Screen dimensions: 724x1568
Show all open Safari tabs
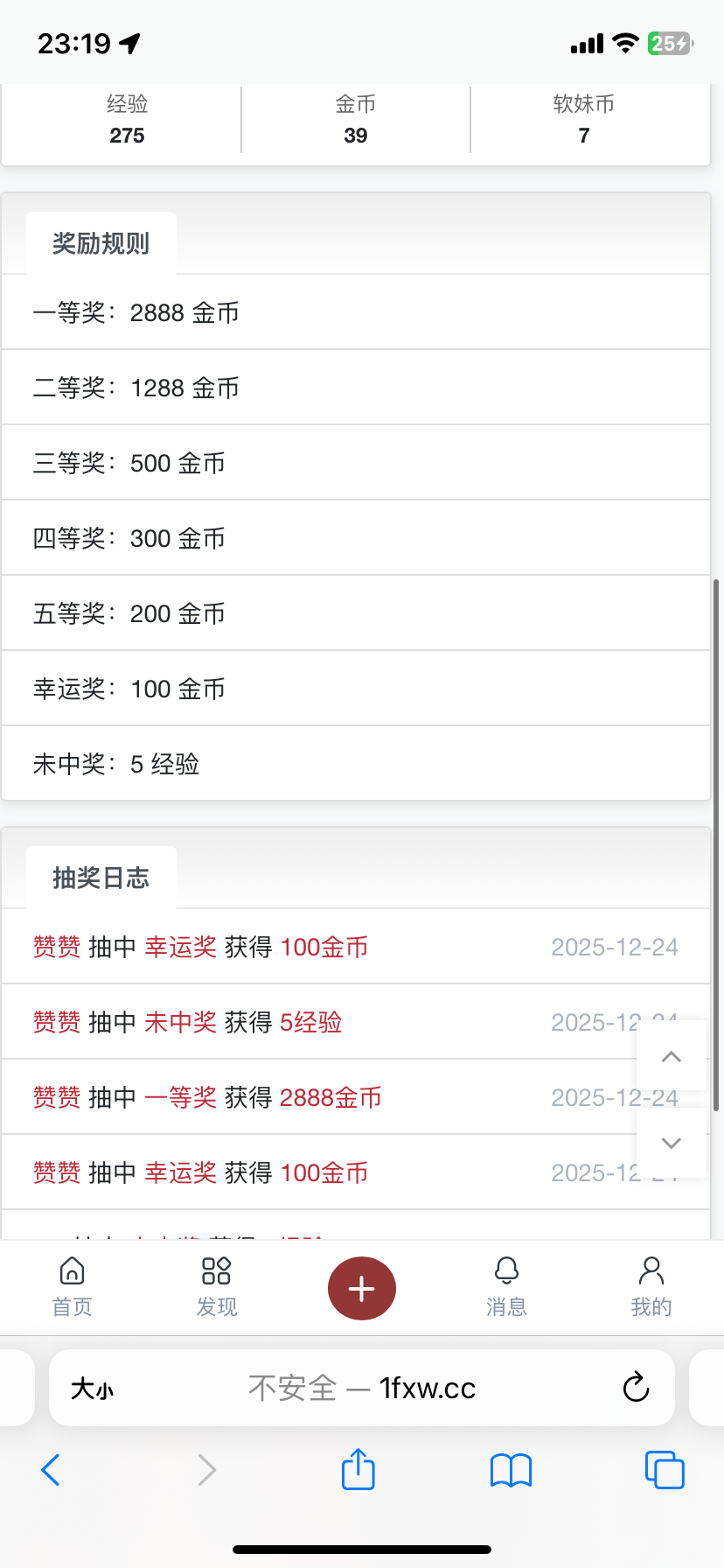pyautogui.click(x=665, y=1470)
